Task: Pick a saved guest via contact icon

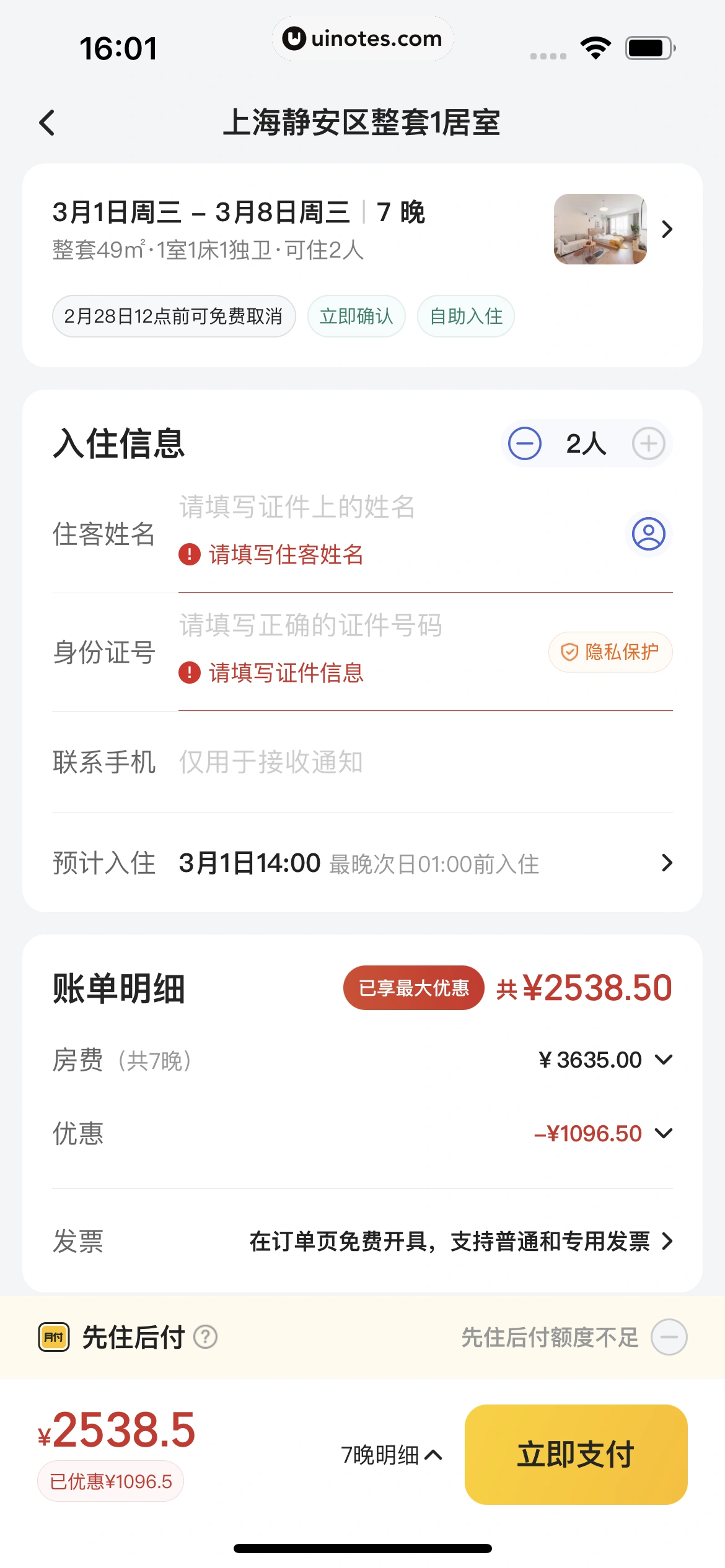Action: [648, 534]
